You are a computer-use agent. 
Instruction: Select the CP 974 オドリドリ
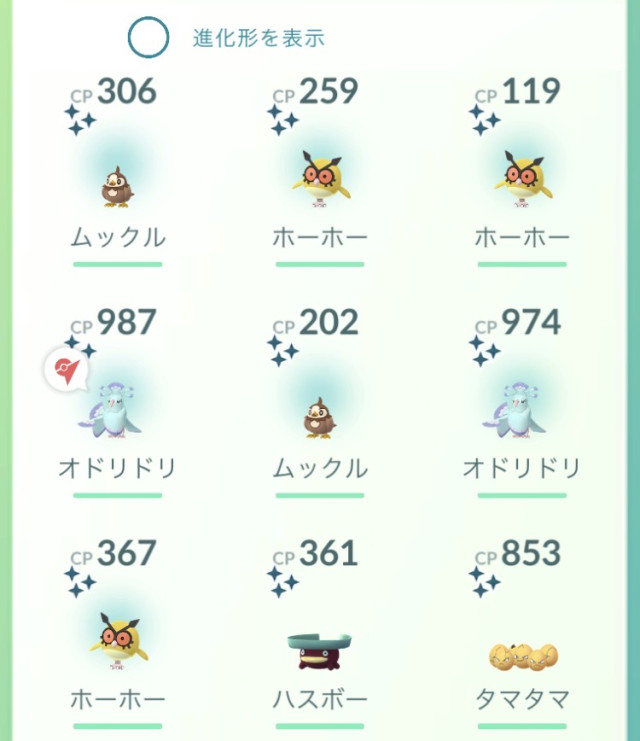tap(522, 412)
